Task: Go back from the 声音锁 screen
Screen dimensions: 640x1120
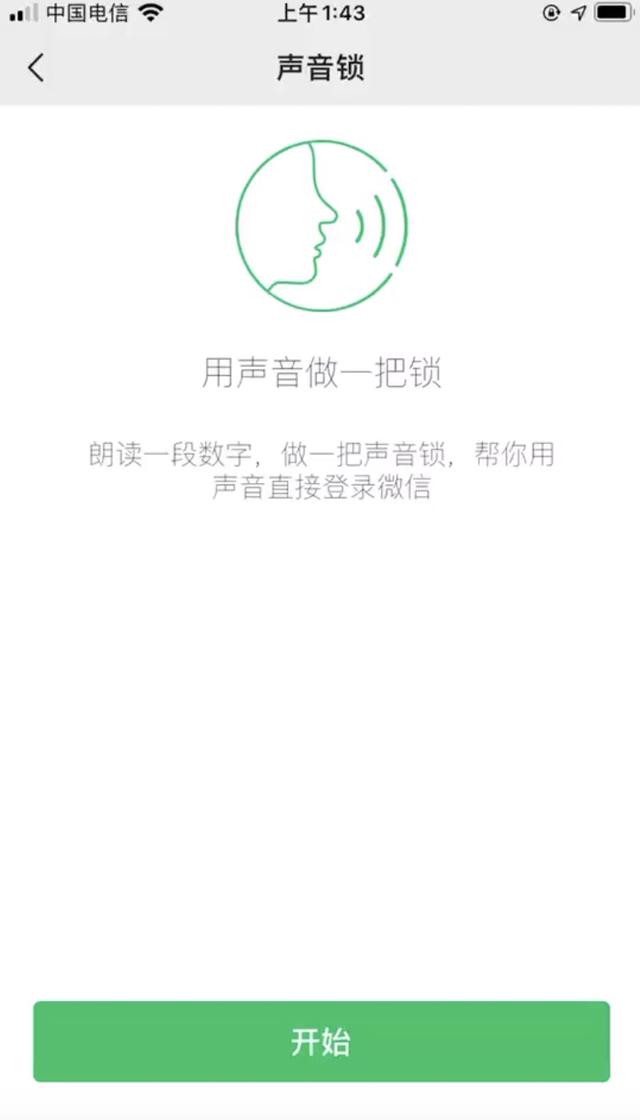Action: pyautogui.click(x=36, y=68)
